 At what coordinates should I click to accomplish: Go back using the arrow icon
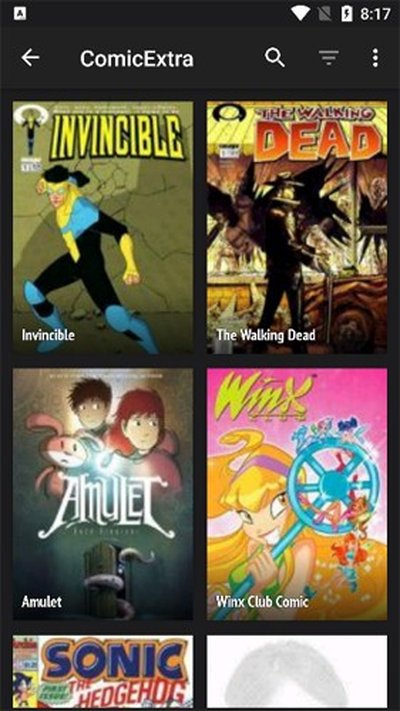(30, 58)
